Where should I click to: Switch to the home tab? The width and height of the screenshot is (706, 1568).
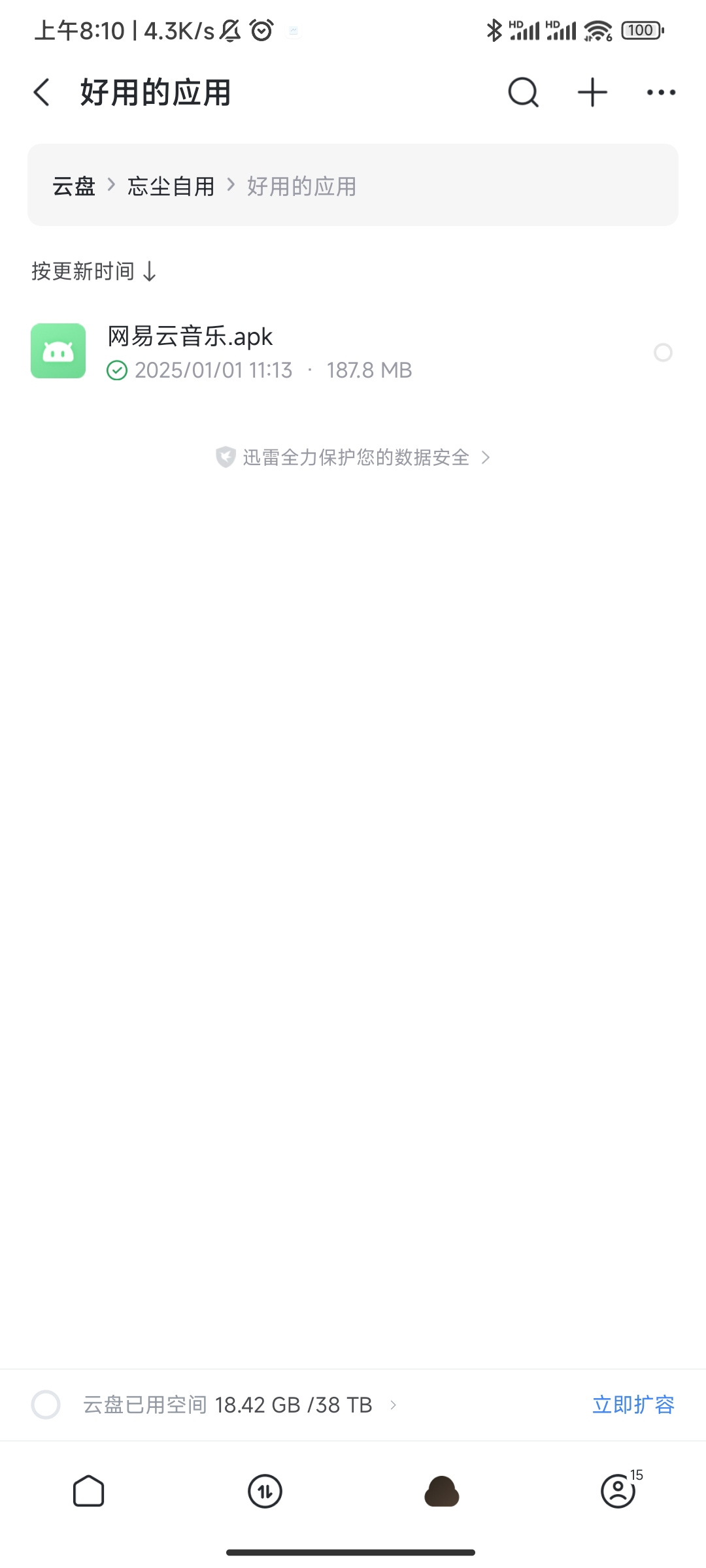pyautogui.click(x=88, y=1491)
